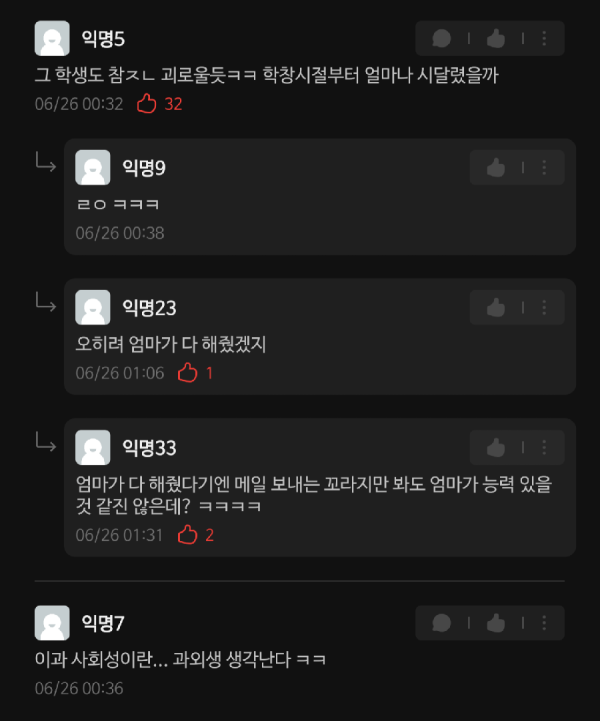Like 익명7's comment

tap(495, 623)
